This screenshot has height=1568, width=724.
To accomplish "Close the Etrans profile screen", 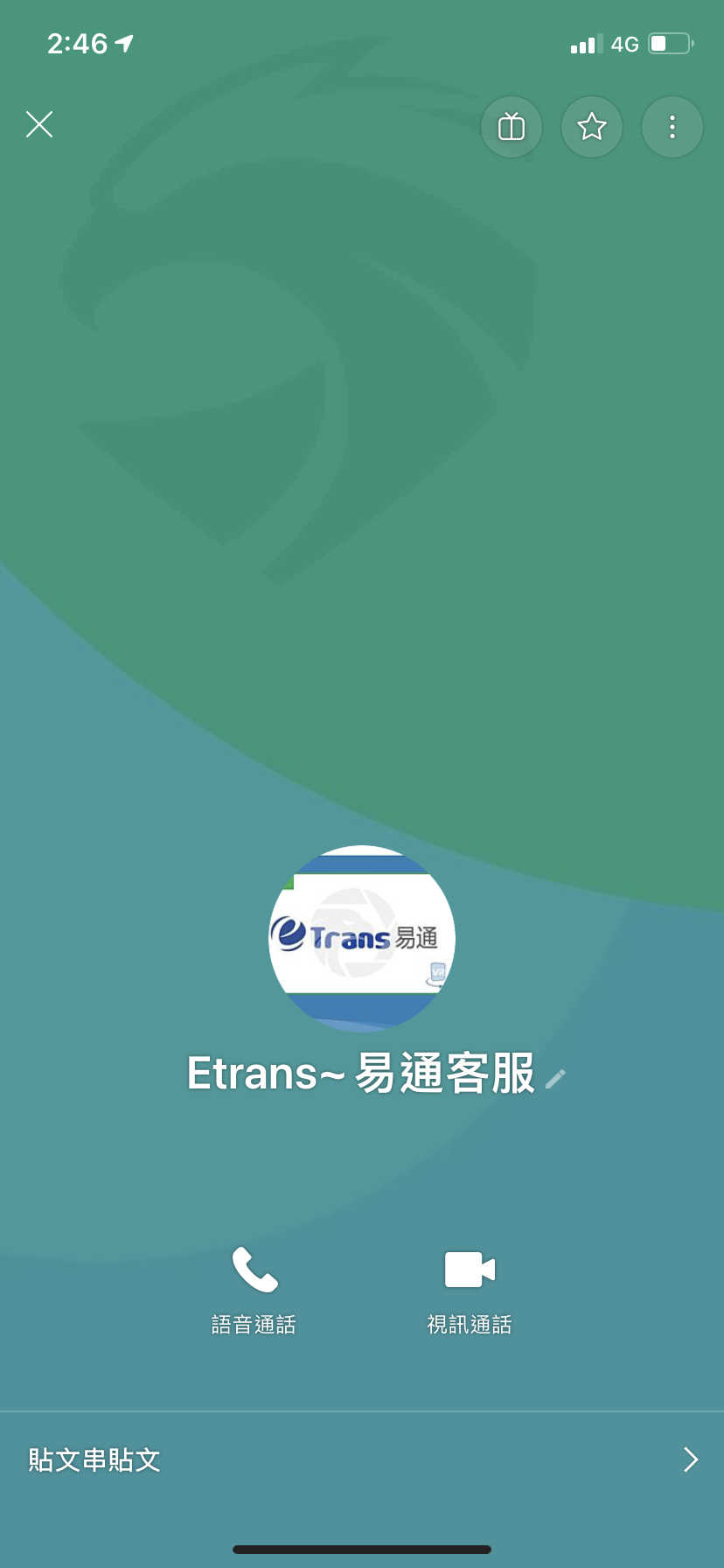I will click(39, 124).
